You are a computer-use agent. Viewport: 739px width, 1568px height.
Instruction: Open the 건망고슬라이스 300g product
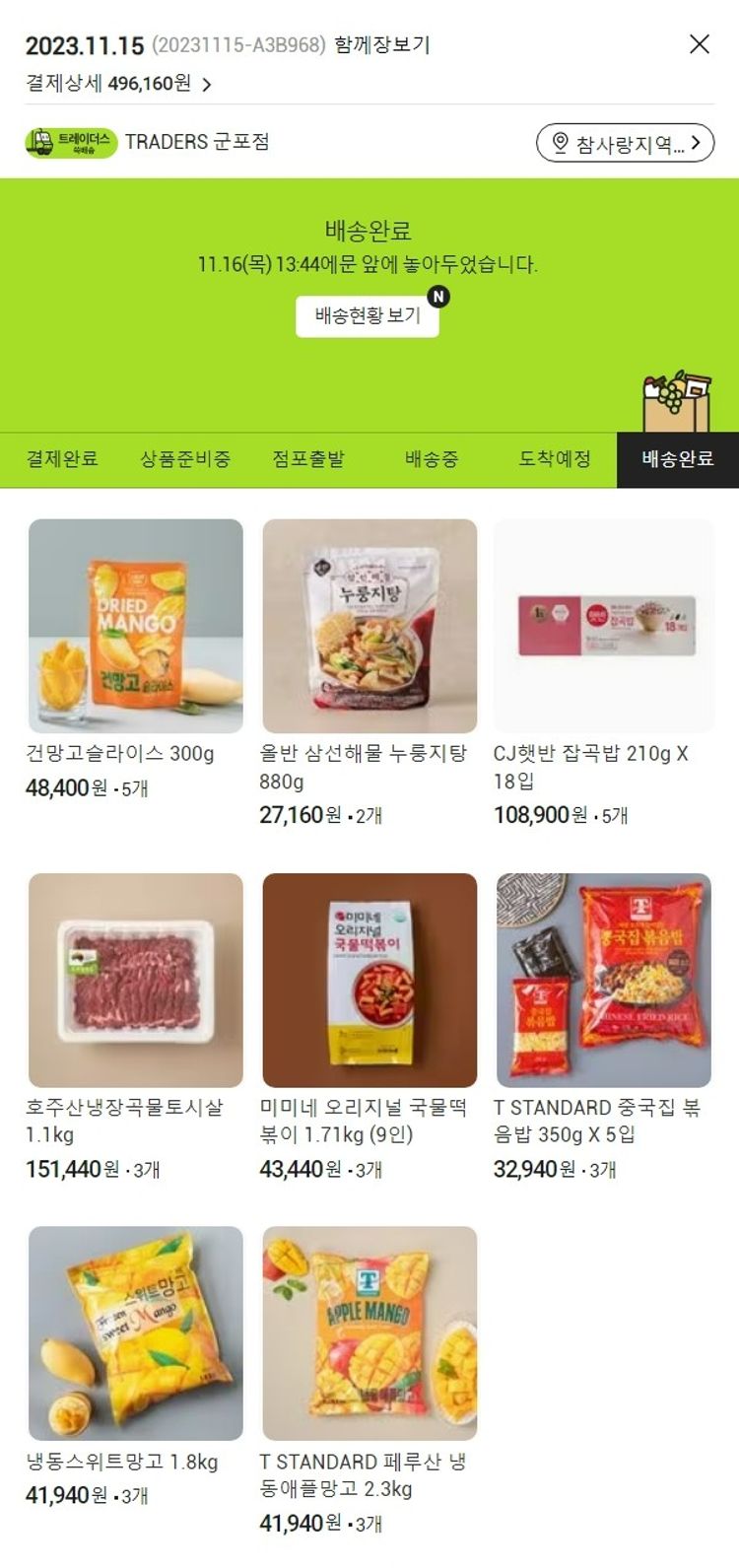coord(136,627)
